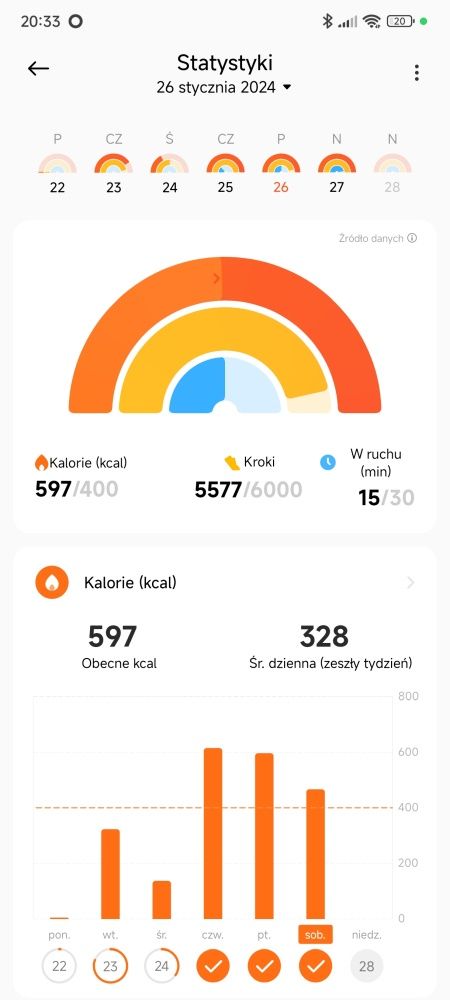This screenshot has height=1000, width=450.
Task: Open the date picker for 26 stycznia 2024
Action: tap(224, 87)
